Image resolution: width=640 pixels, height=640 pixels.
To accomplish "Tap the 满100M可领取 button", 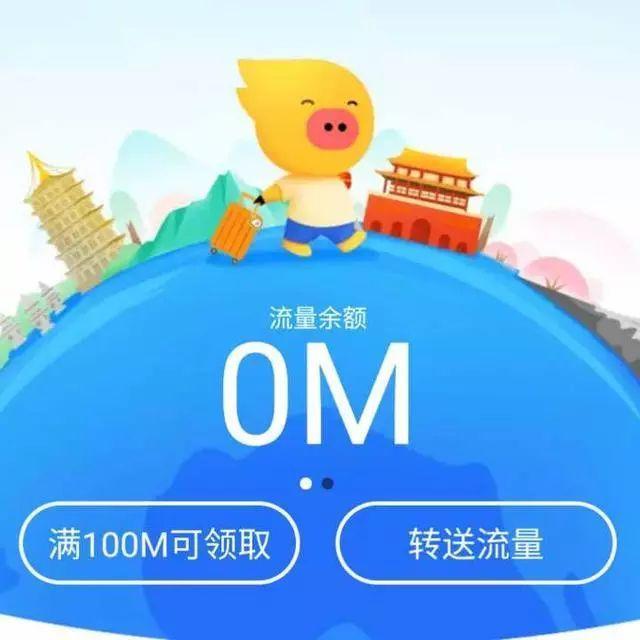I will pos(160,546).
